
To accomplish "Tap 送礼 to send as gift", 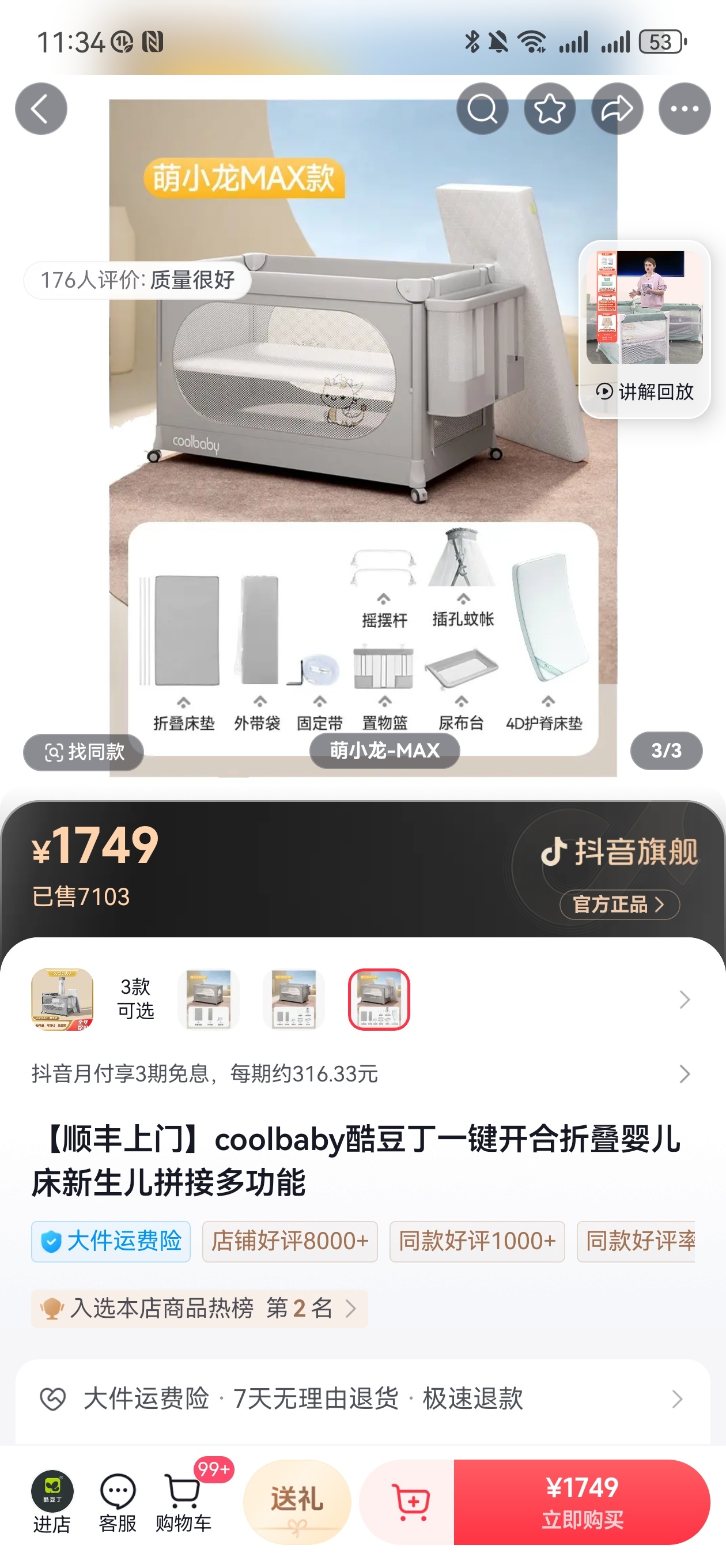I will (x=297, y=1501).
